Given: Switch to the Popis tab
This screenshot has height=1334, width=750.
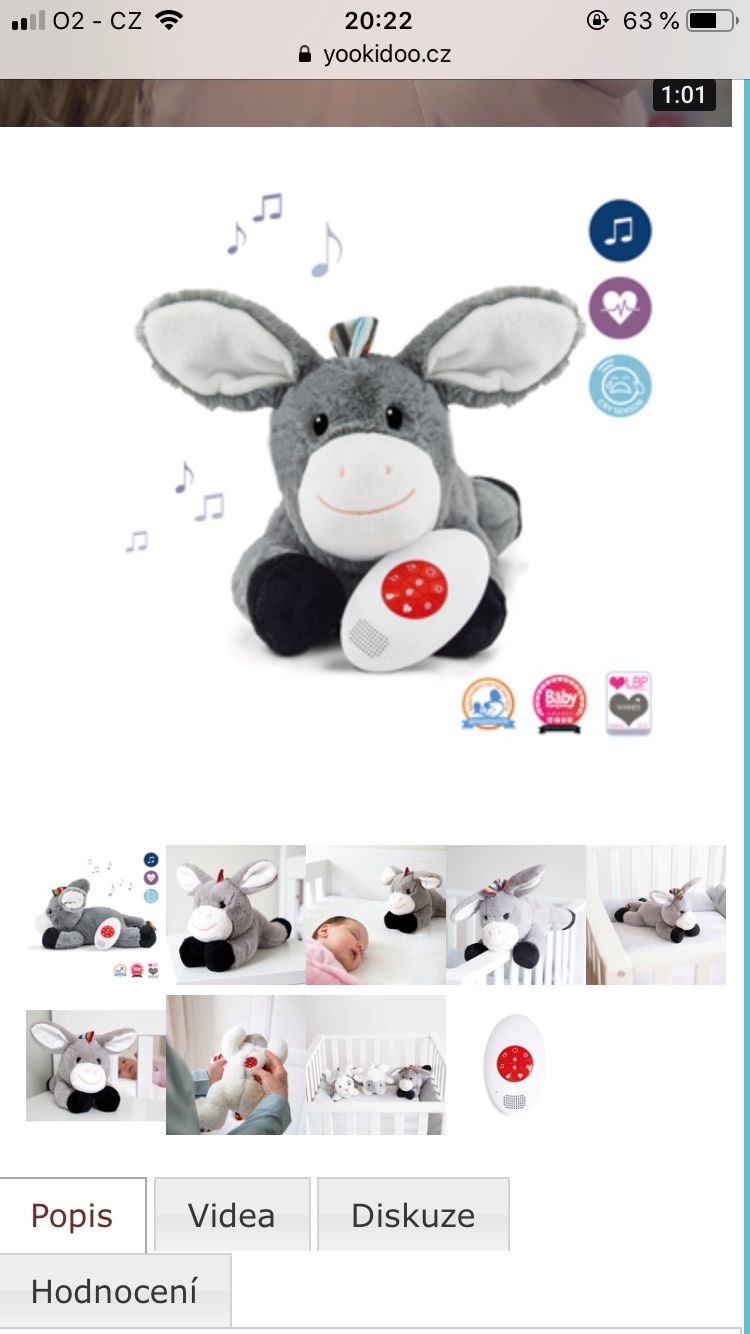Looking at the screenshot, I should click(72, 1216).
